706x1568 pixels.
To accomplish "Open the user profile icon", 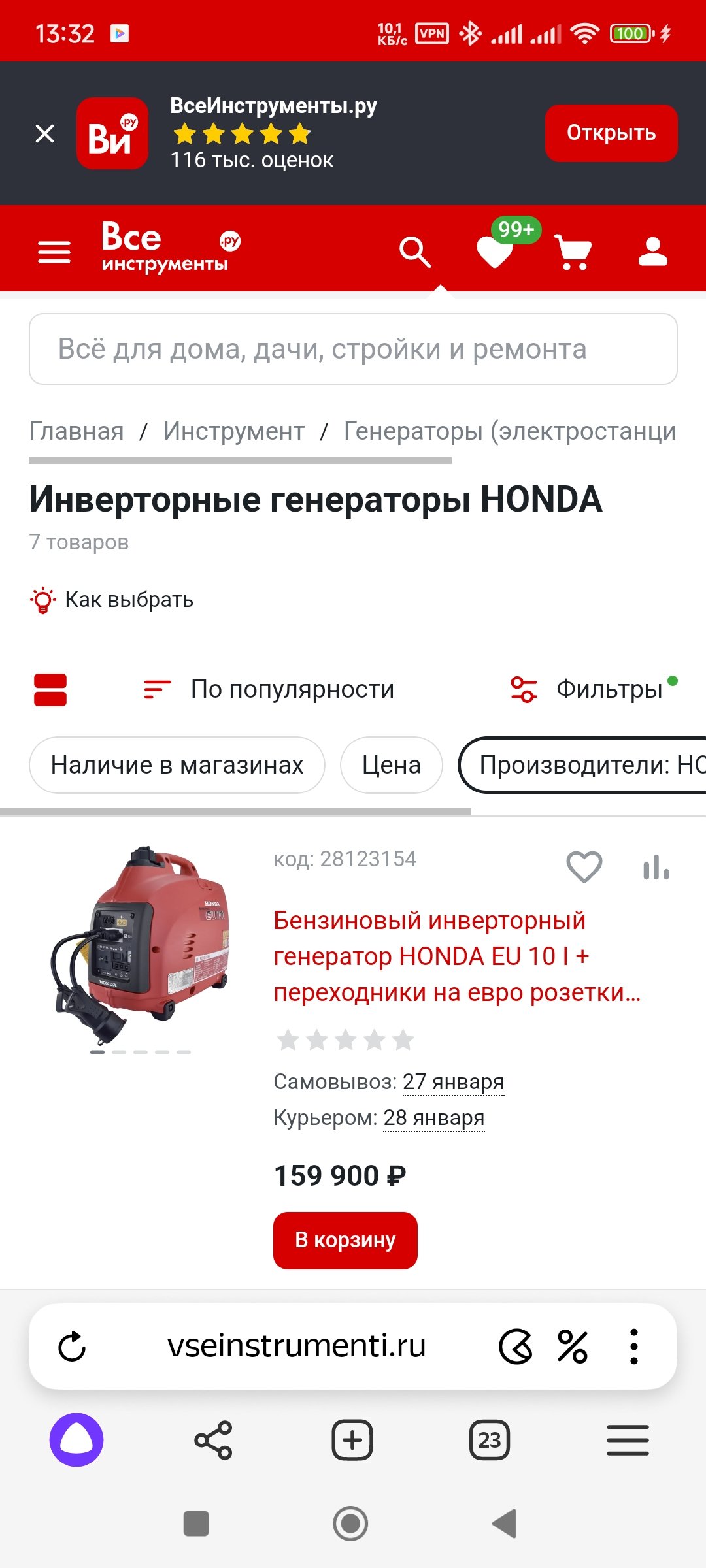I will point(652,252).
